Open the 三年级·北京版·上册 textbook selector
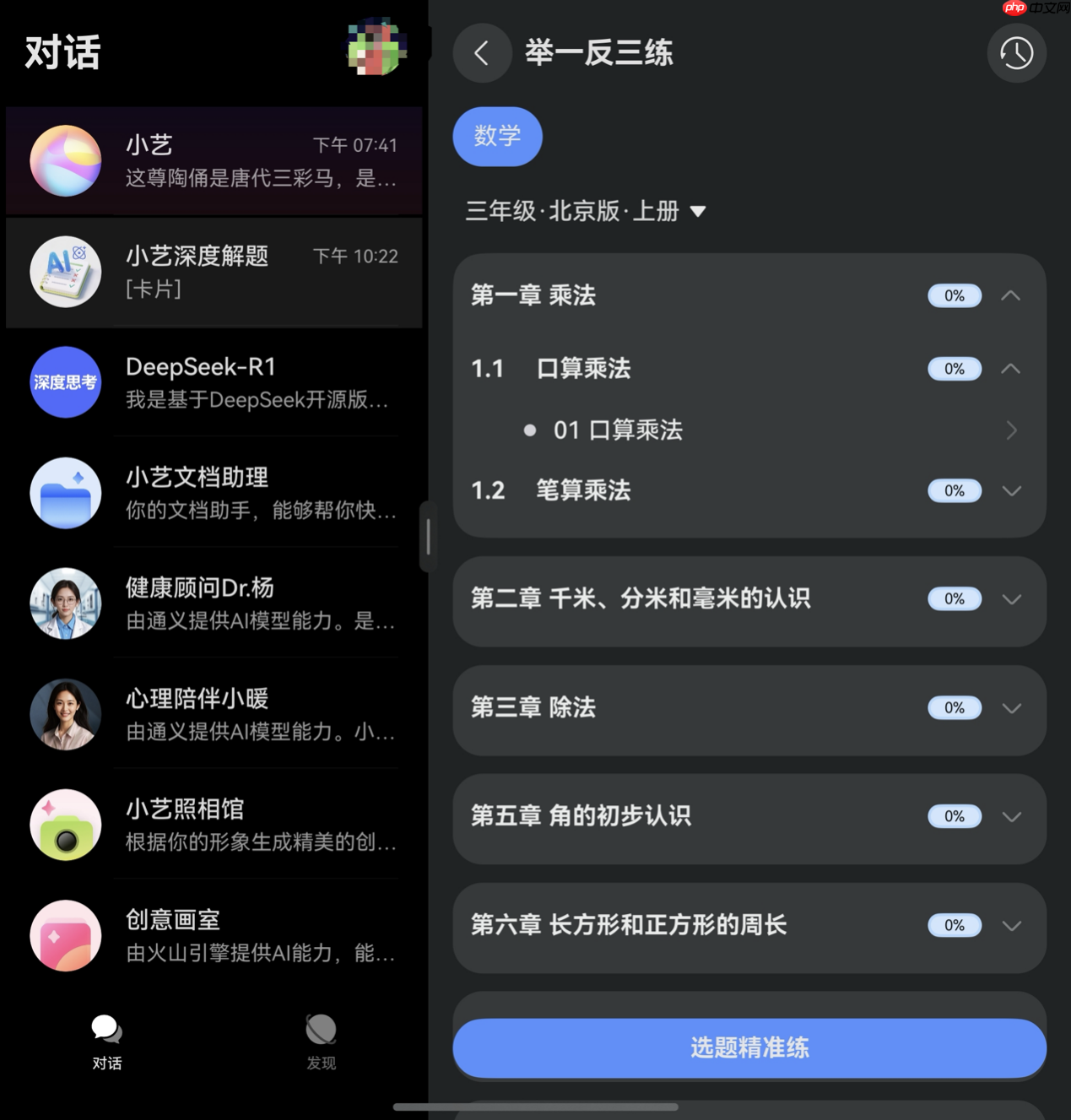 pyautogui.click(x=586, y=213)
